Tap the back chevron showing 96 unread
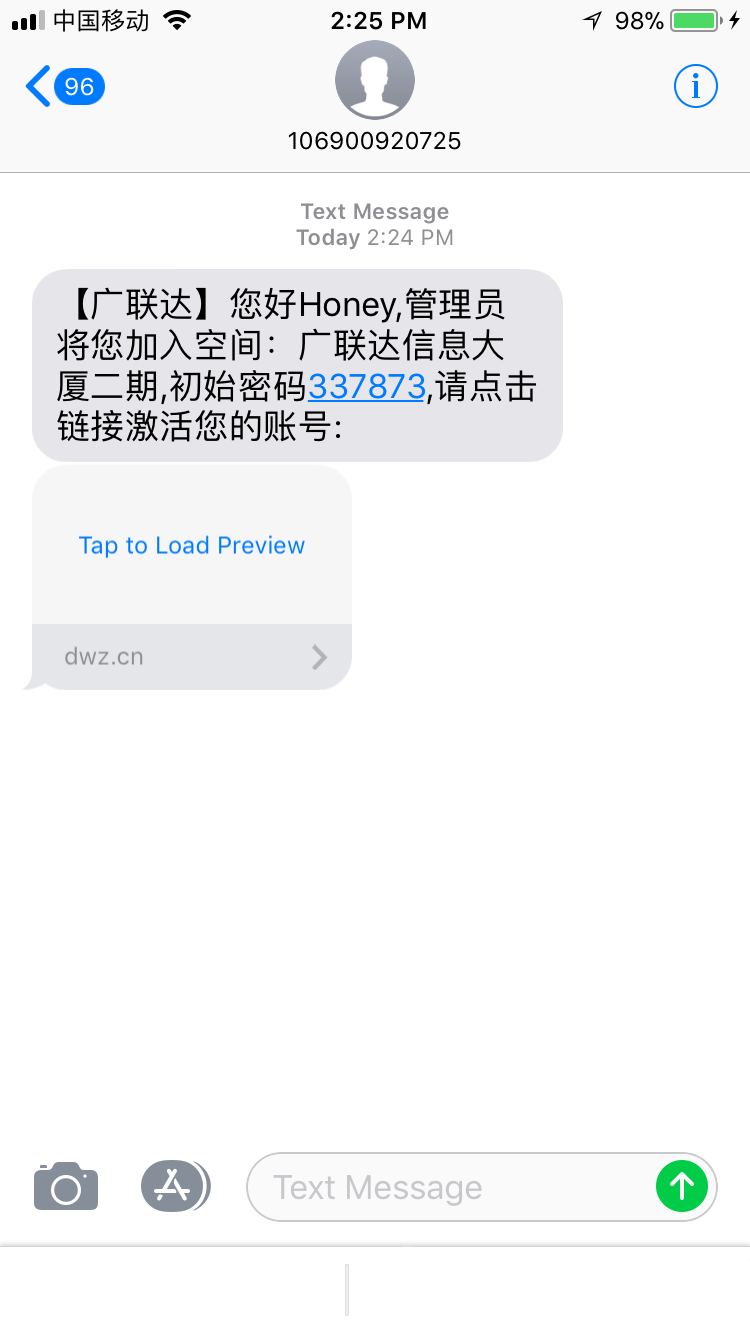Viewport: 750px width, 1334px height. coord(60,86)
